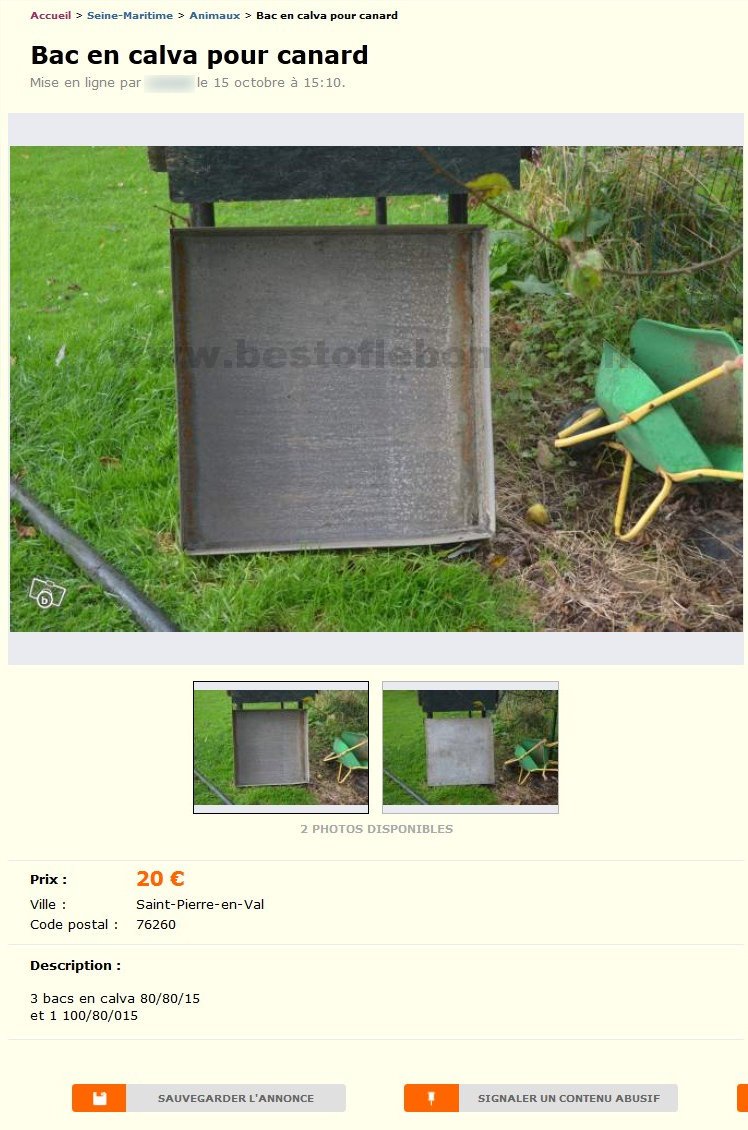748x1130 pixels.
Task: Tap Sauvegarder l'annonce button
Action: pos(209,1098)
